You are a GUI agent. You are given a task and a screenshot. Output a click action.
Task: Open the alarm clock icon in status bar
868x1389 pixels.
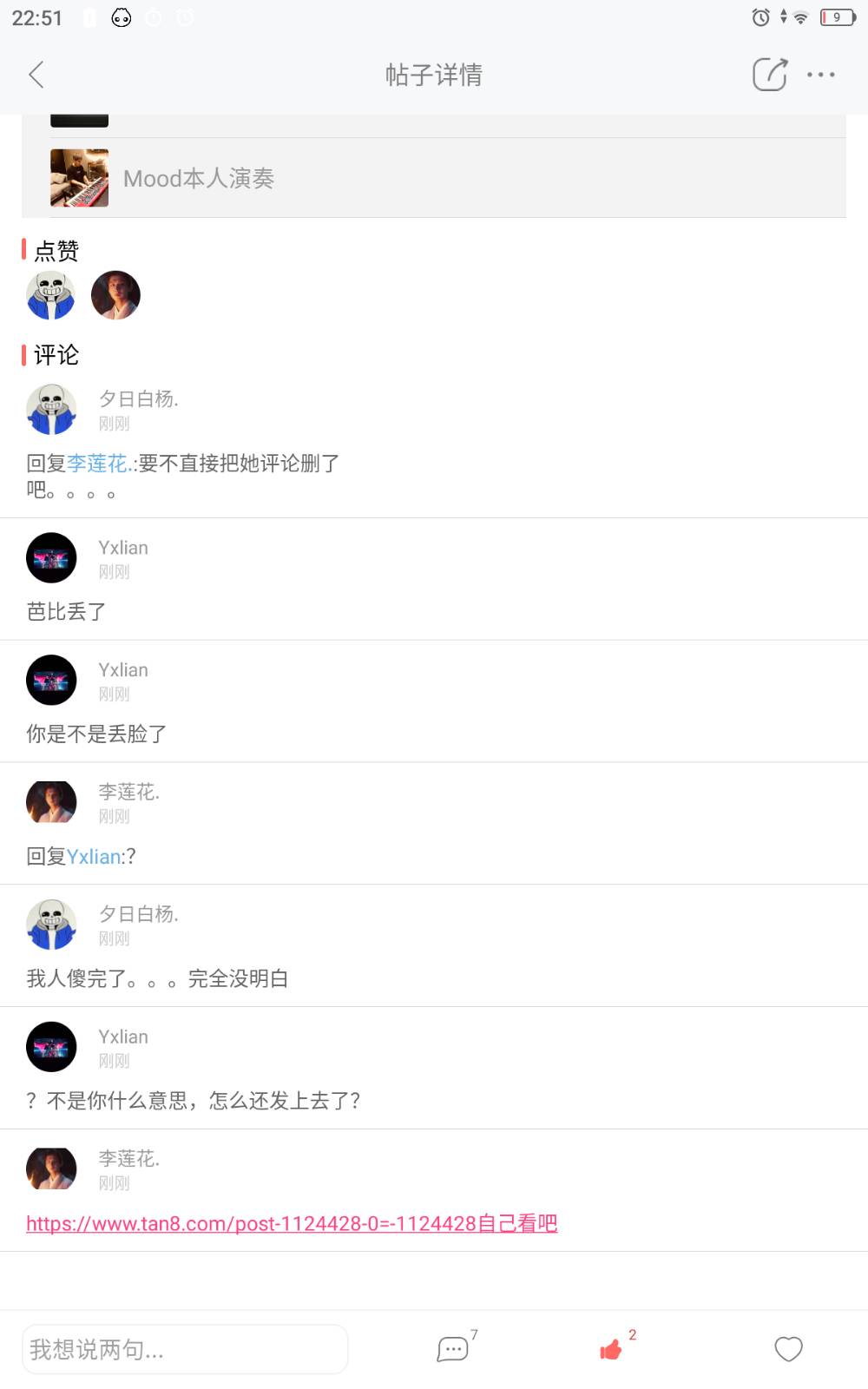pyautogui.click(x=757, y=15)
